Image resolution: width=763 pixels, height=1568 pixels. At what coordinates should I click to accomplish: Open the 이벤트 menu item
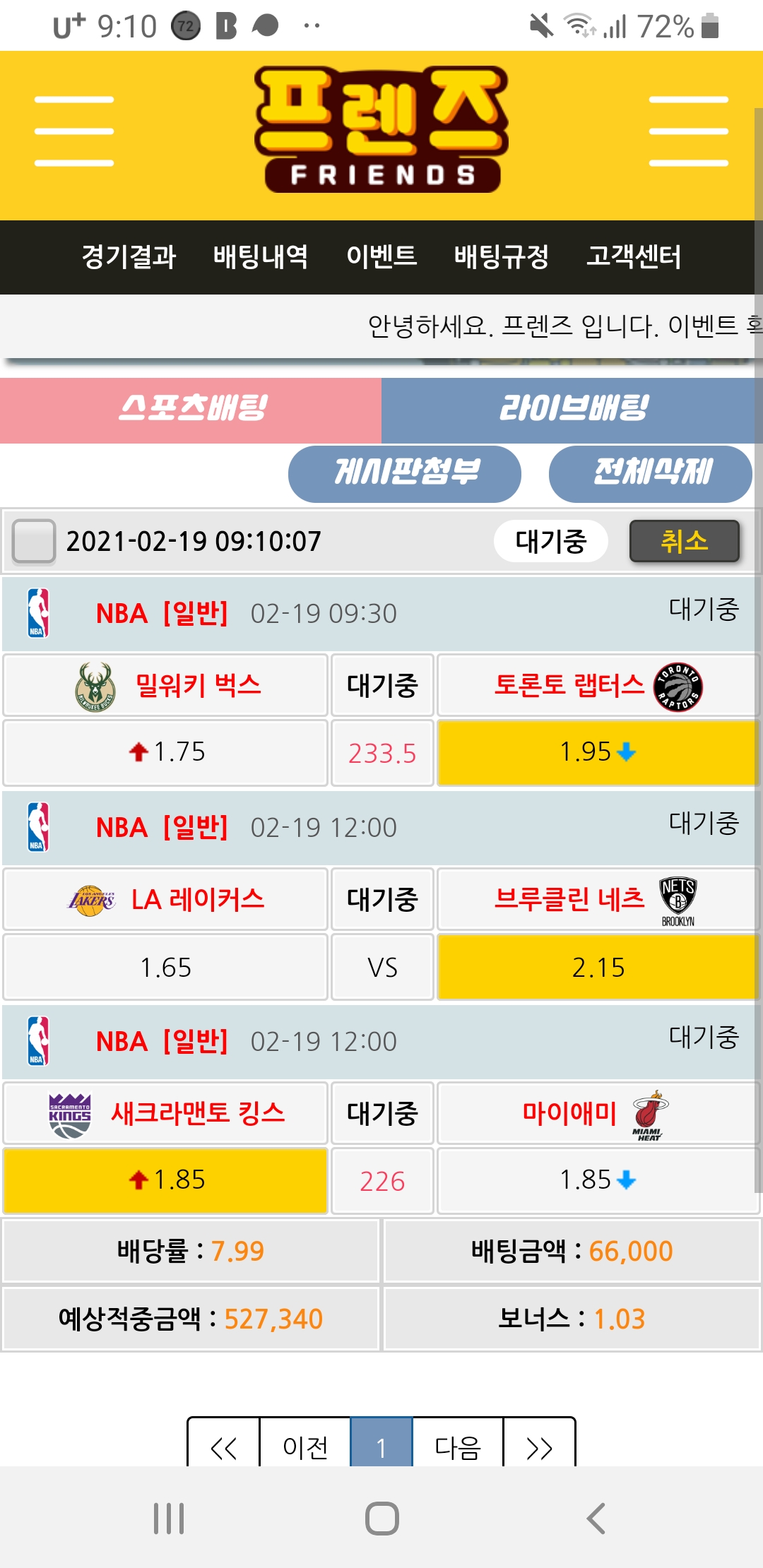(x=381, y=256)
